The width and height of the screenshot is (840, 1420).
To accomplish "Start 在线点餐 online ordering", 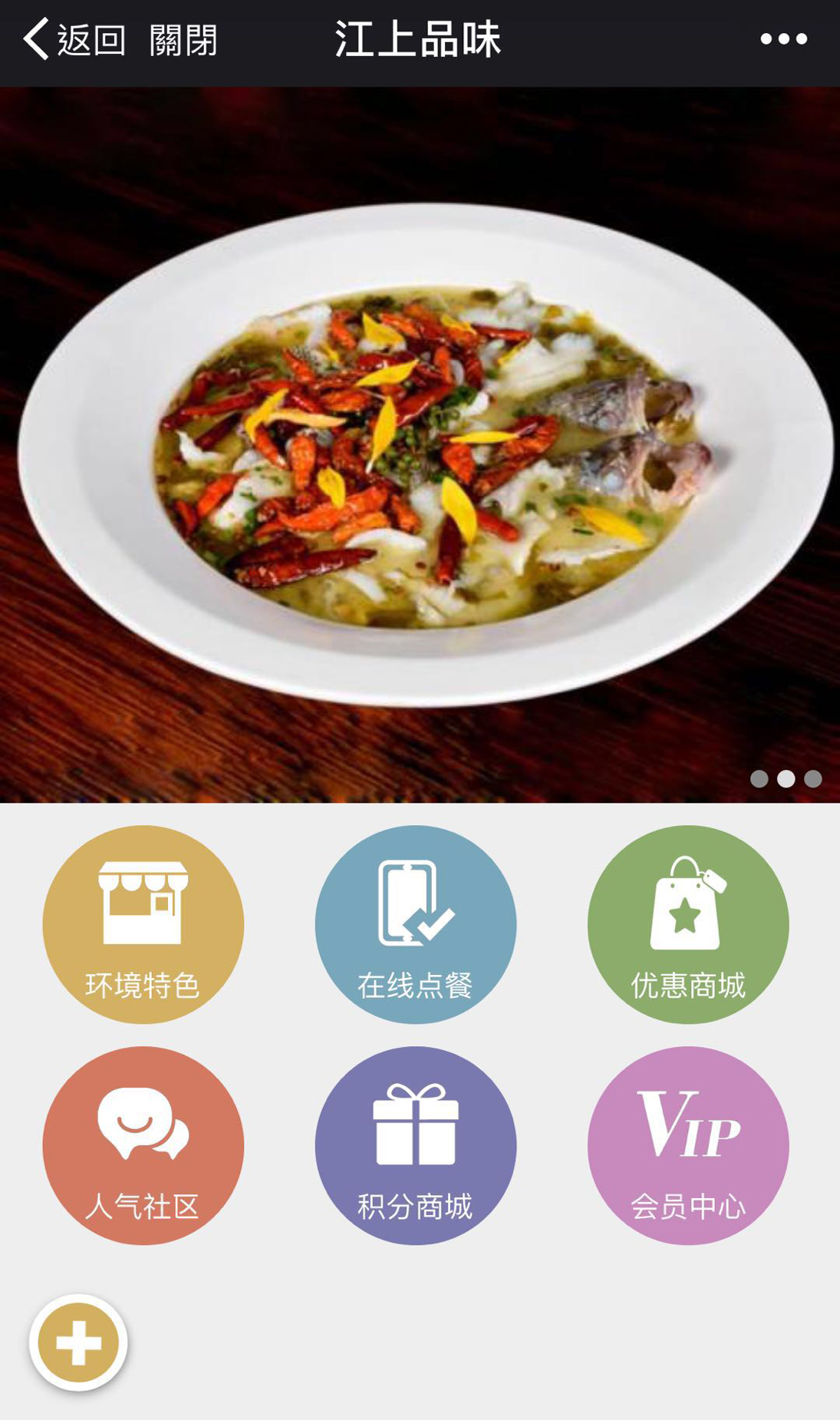I will (x=416, y=924).
